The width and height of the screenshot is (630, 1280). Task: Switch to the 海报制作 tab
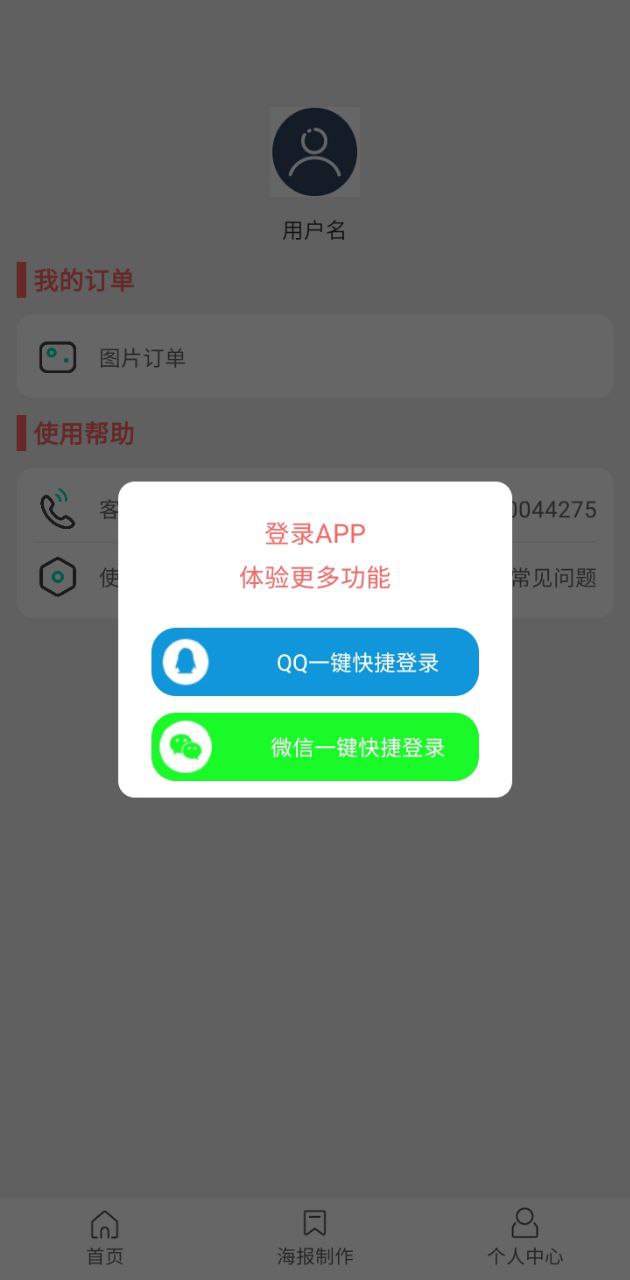click(x=315, y=1238)
